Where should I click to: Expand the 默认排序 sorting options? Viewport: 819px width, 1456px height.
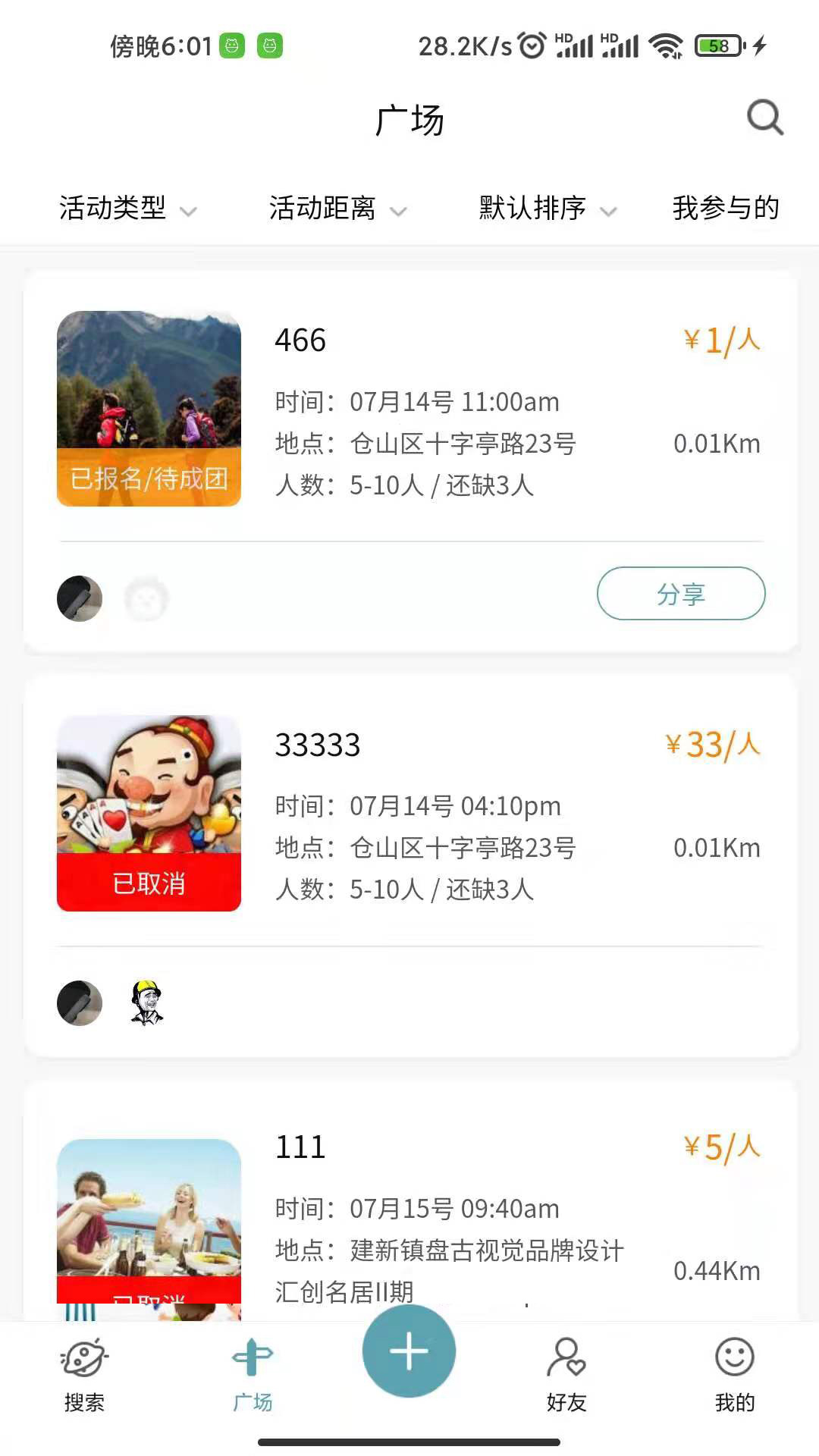pyautogui.click(x=543, y=210)
